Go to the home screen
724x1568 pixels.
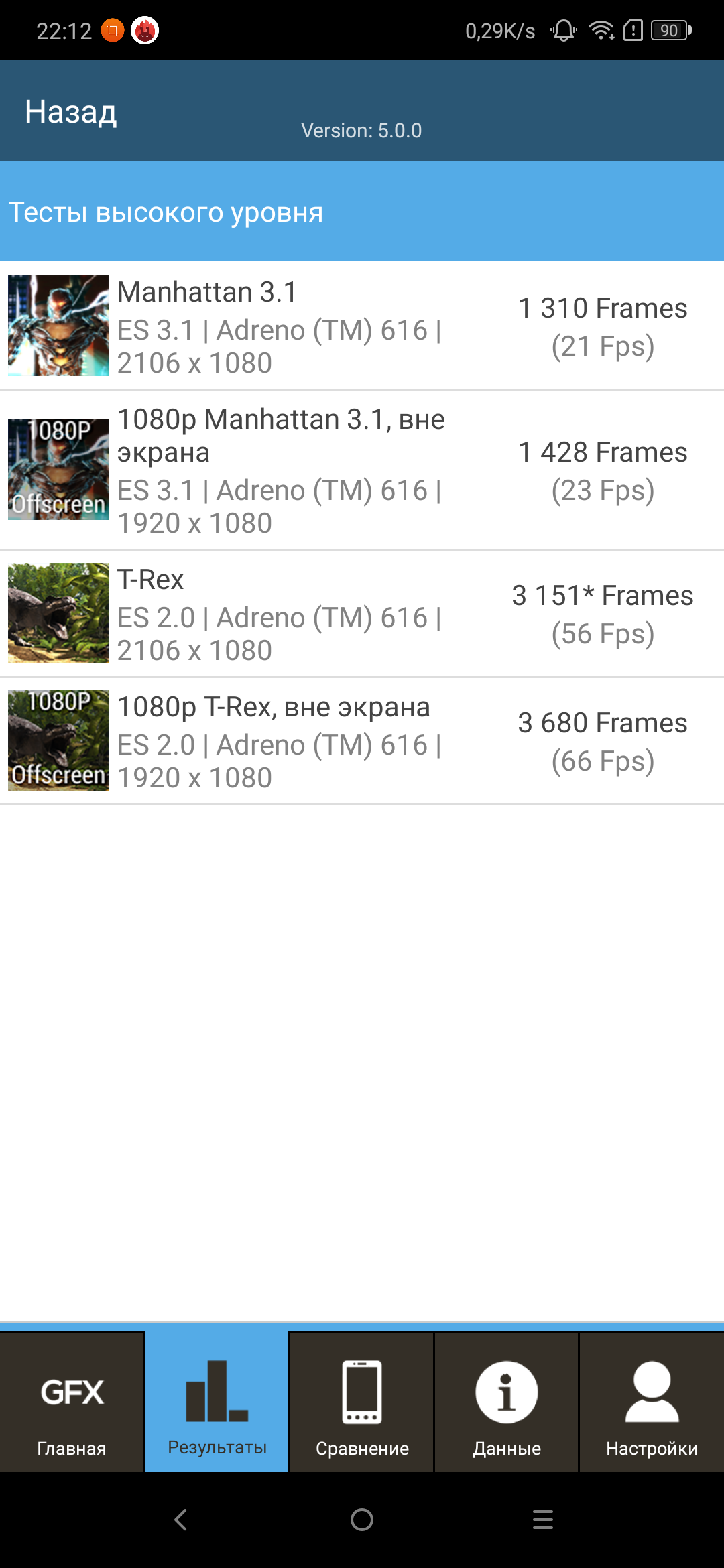click(362, 1520)
